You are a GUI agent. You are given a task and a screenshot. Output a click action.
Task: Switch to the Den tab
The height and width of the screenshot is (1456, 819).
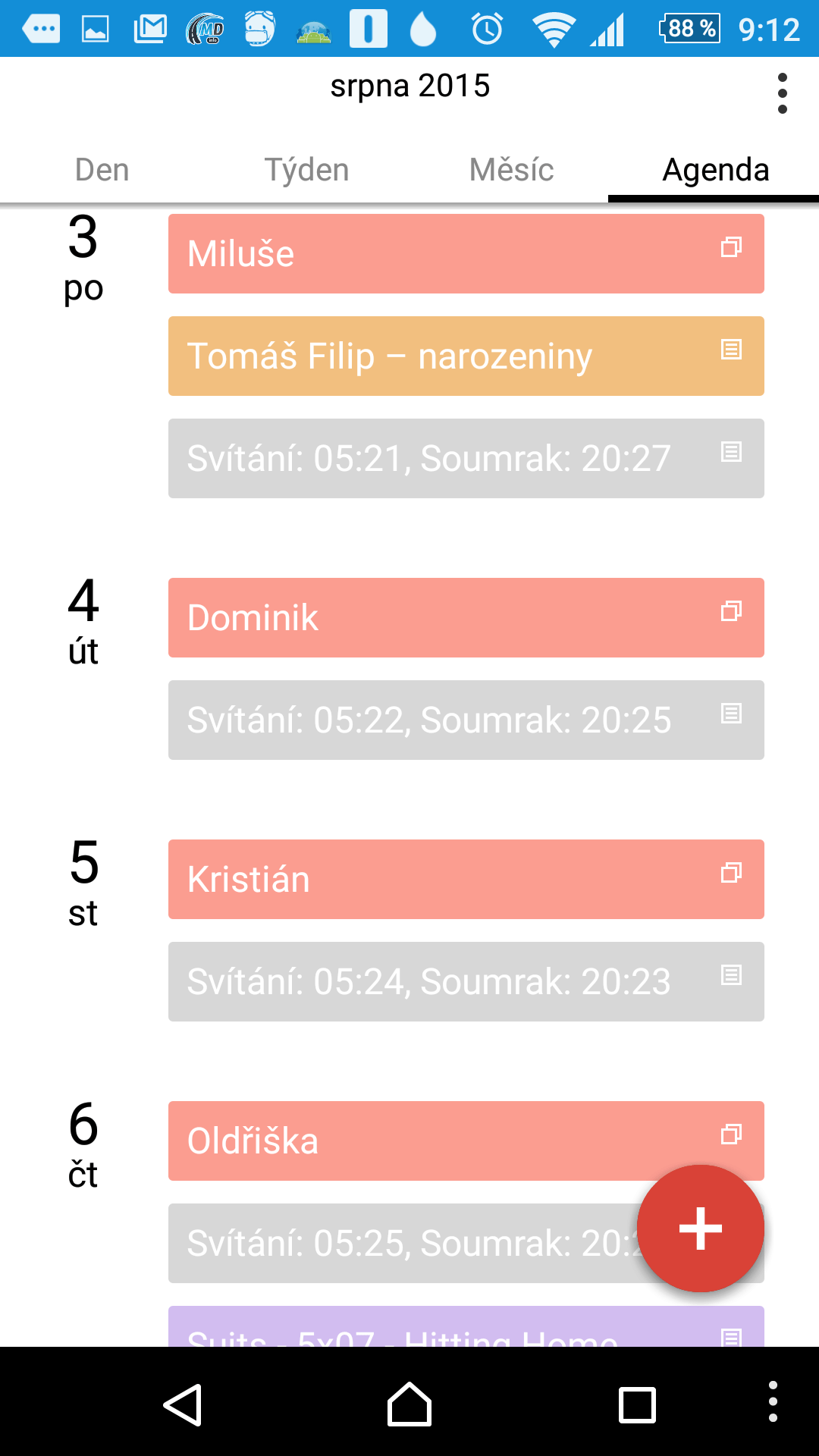(x=102, y=170)
